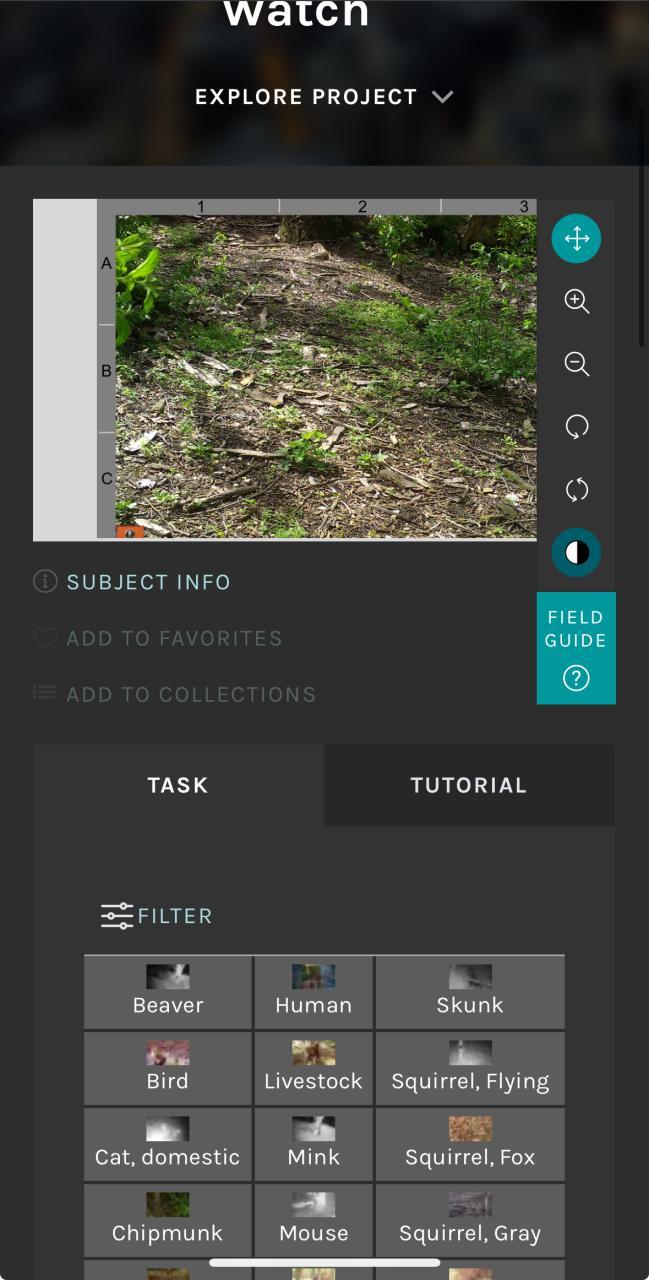
Task: Select the move image tool
Action: tap(576, 239)
